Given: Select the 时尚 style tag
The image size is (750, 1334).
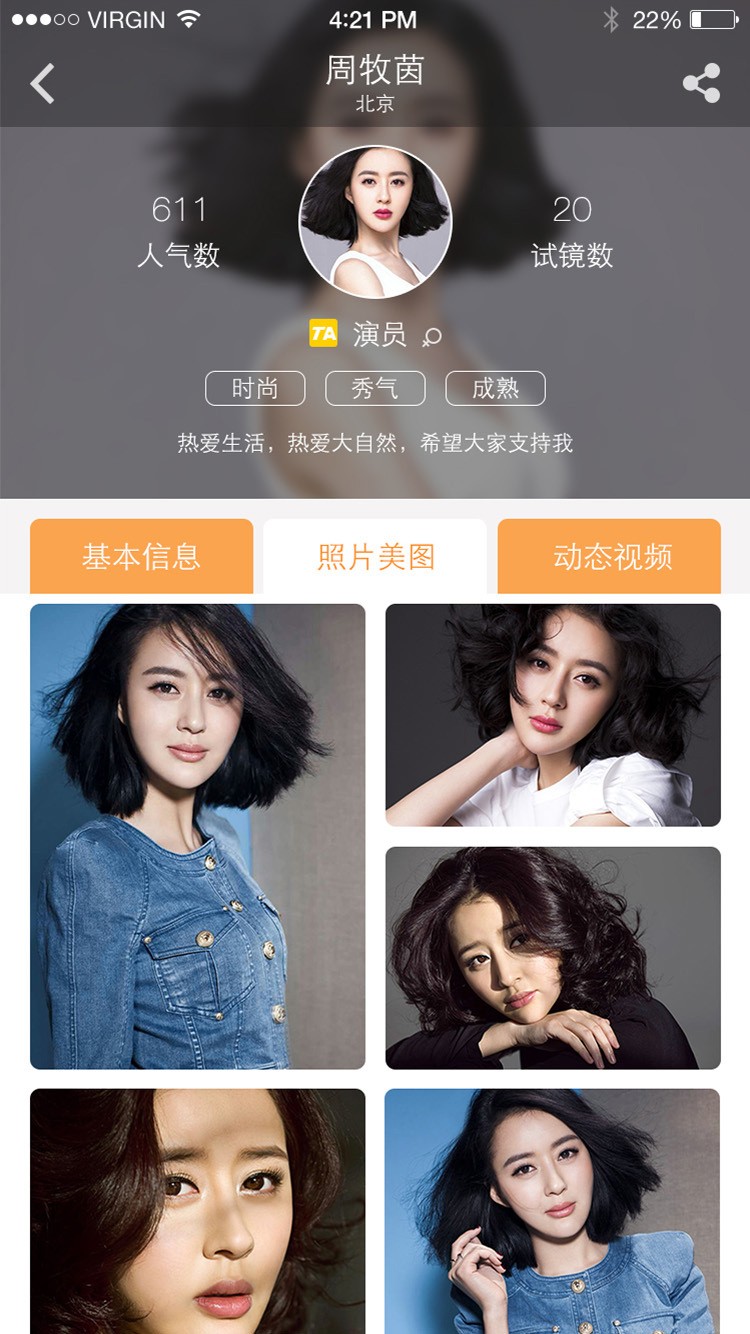Looking at the screenshot, I should click(x=256, y=388).
